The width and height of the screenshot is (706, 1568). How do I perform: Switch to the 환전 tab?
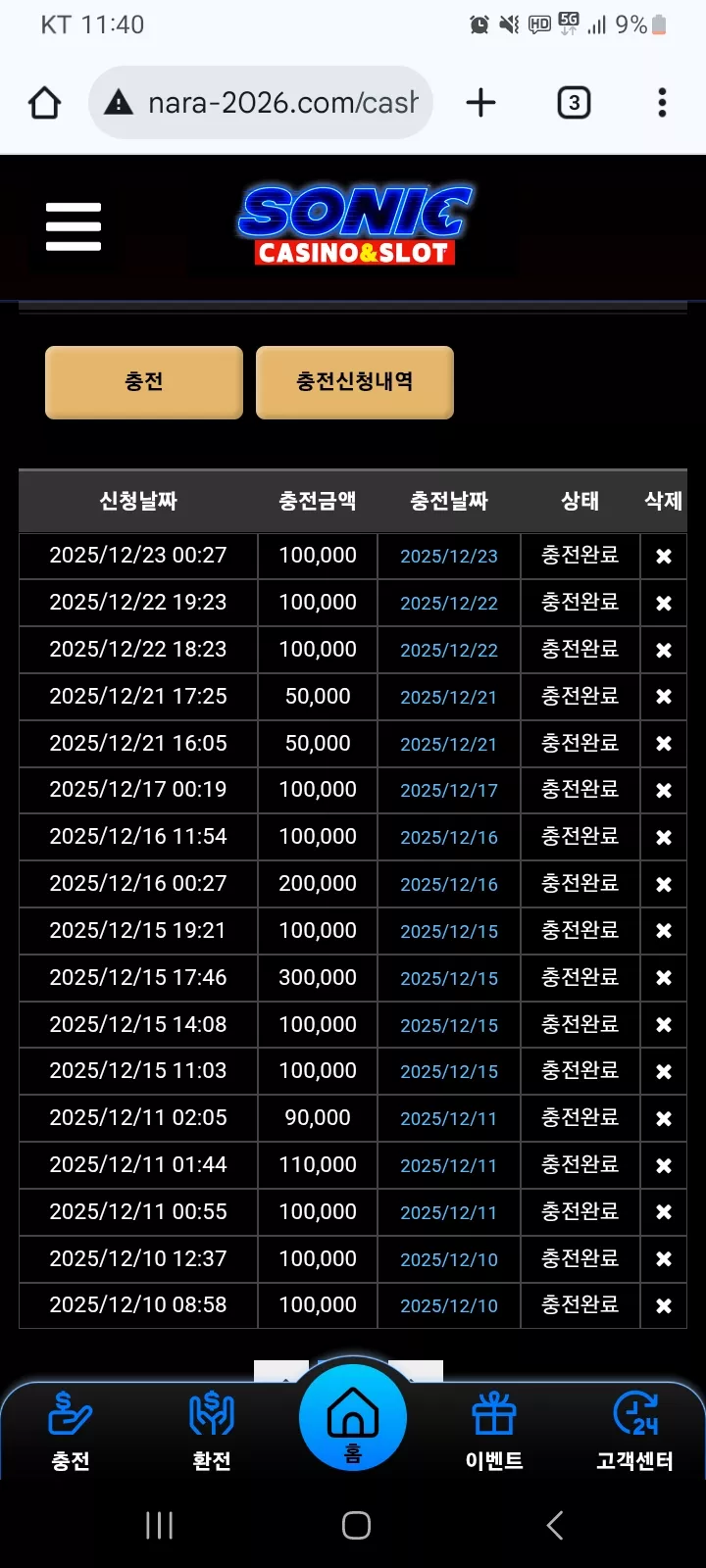[x=212, y=1431]
